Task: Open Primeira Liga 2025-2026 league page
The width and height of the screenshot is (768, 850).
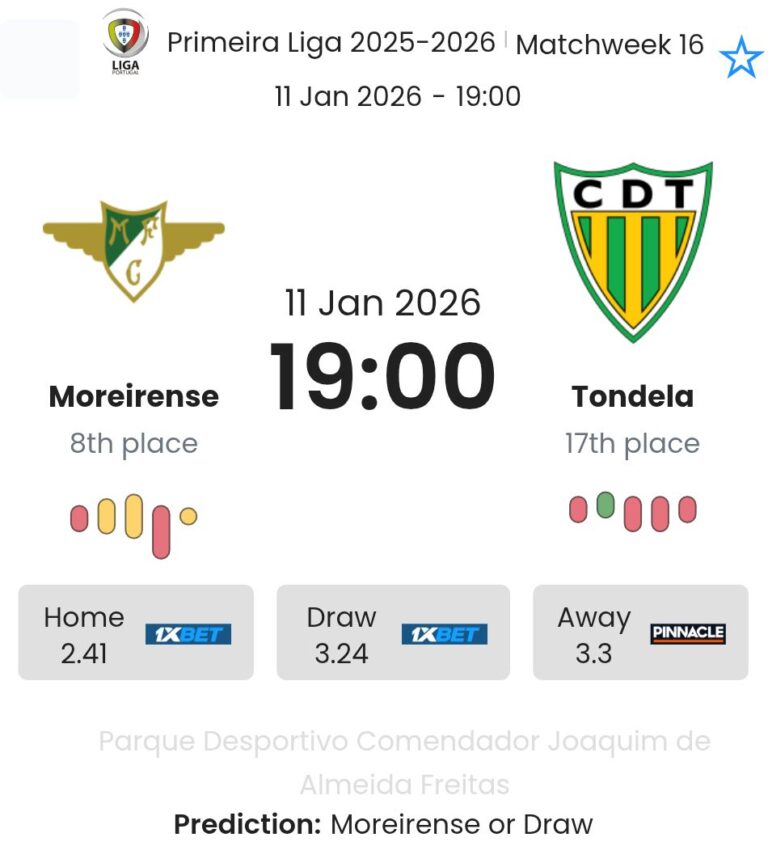Action: coord(330,43)
